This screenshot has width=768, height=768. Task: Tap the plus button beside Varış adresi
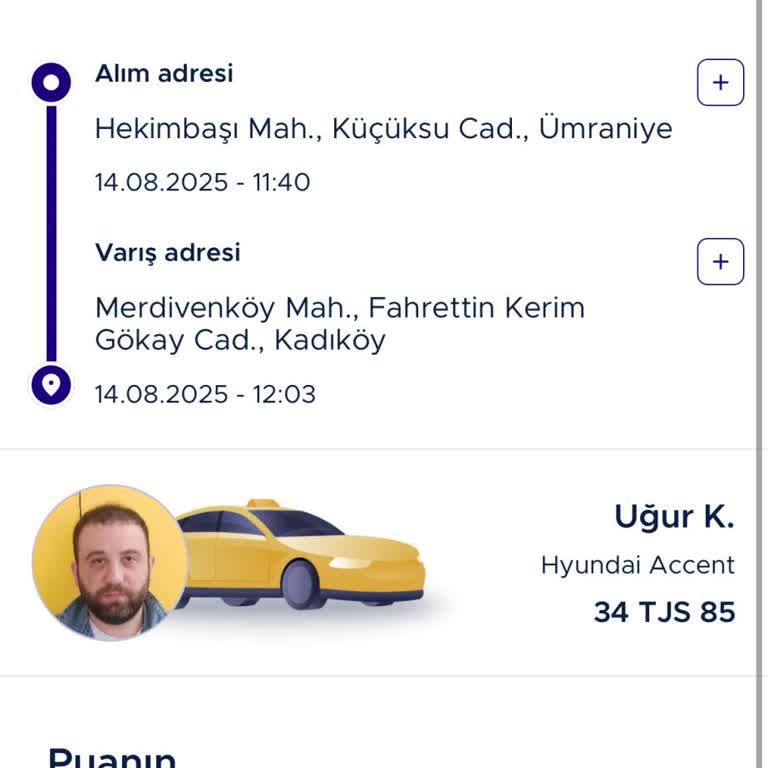point(720,262)
